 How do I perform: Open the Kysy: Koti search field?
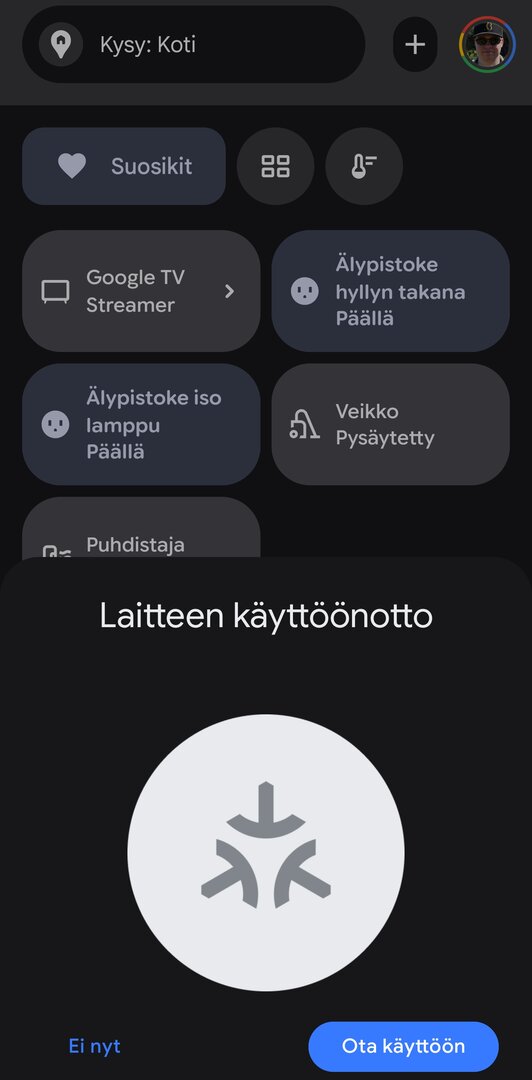[x=194, y=45]
